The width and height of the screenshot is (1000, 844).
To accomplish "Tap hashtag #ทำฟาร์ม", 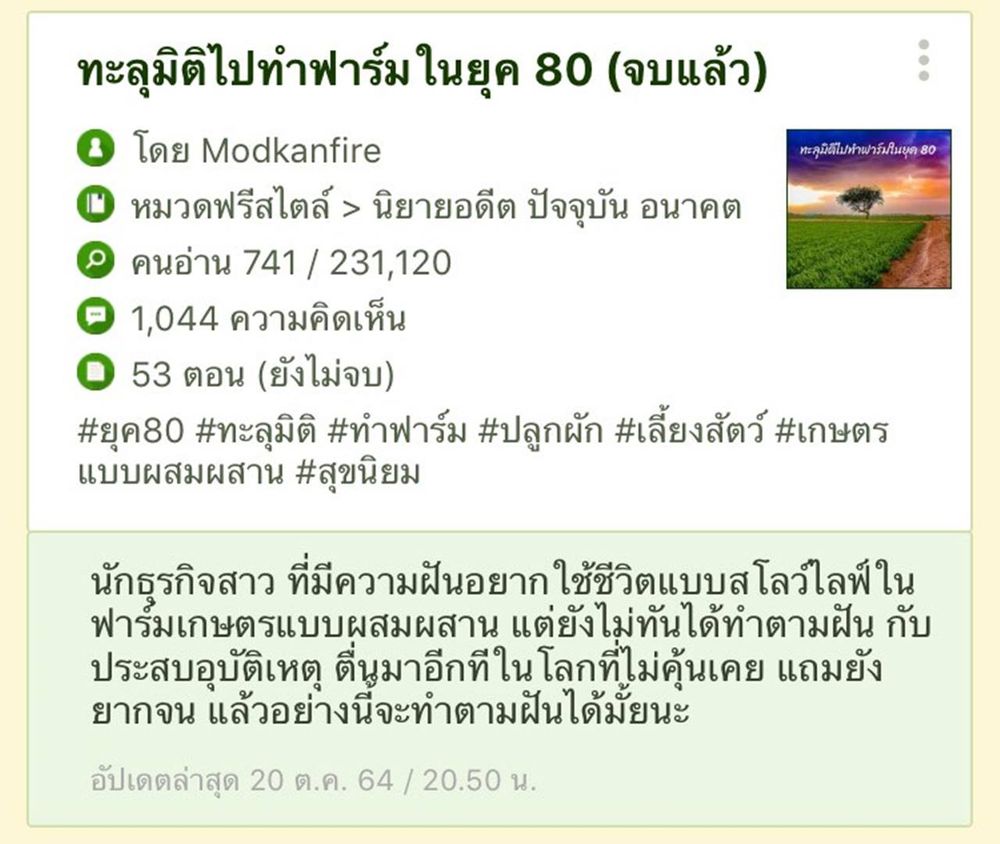I will pyautogui.click(x=397, y=431).
